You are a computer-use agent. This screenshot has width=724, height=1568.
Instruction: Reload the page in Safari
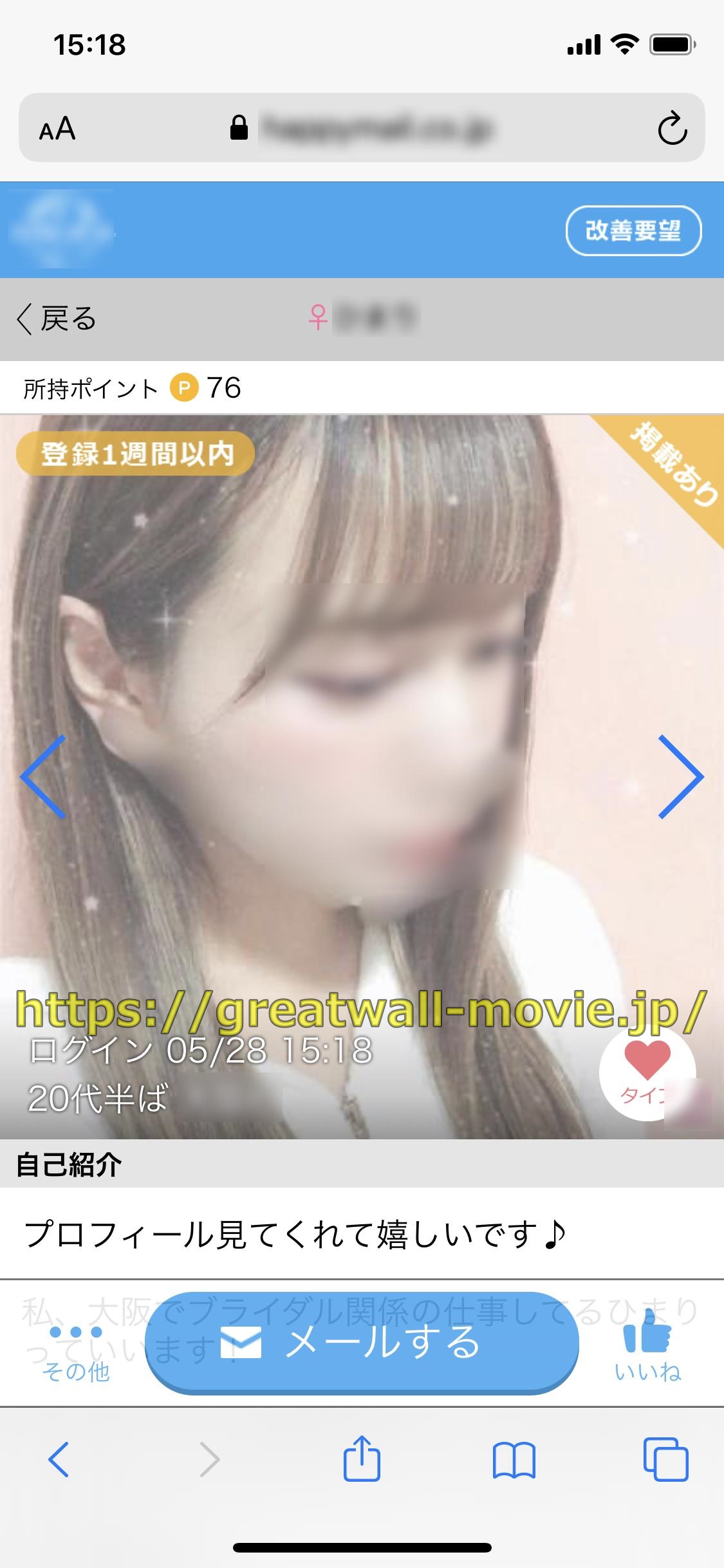(x=672, y=128)
